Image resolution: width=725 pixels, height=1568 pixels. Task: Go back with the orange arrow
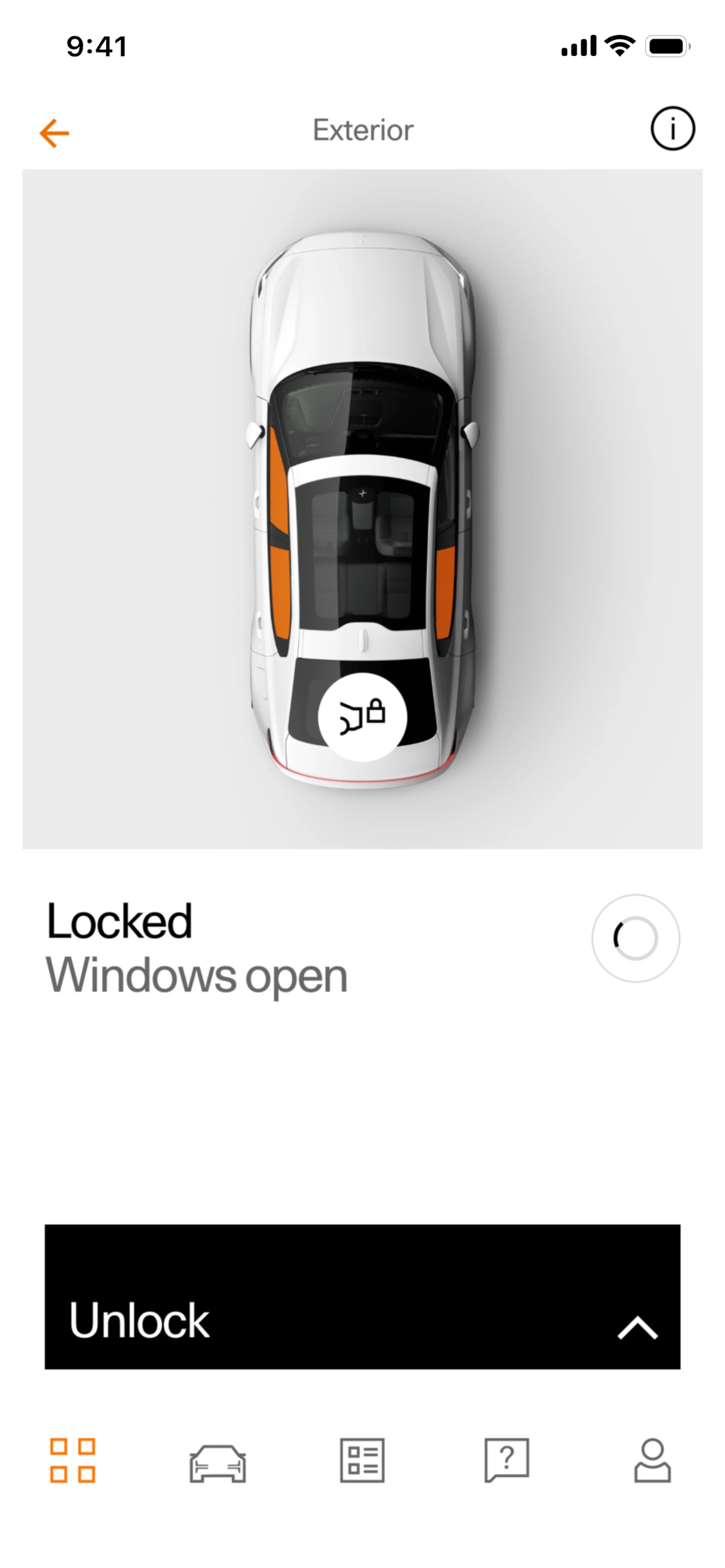click(54, 133)
